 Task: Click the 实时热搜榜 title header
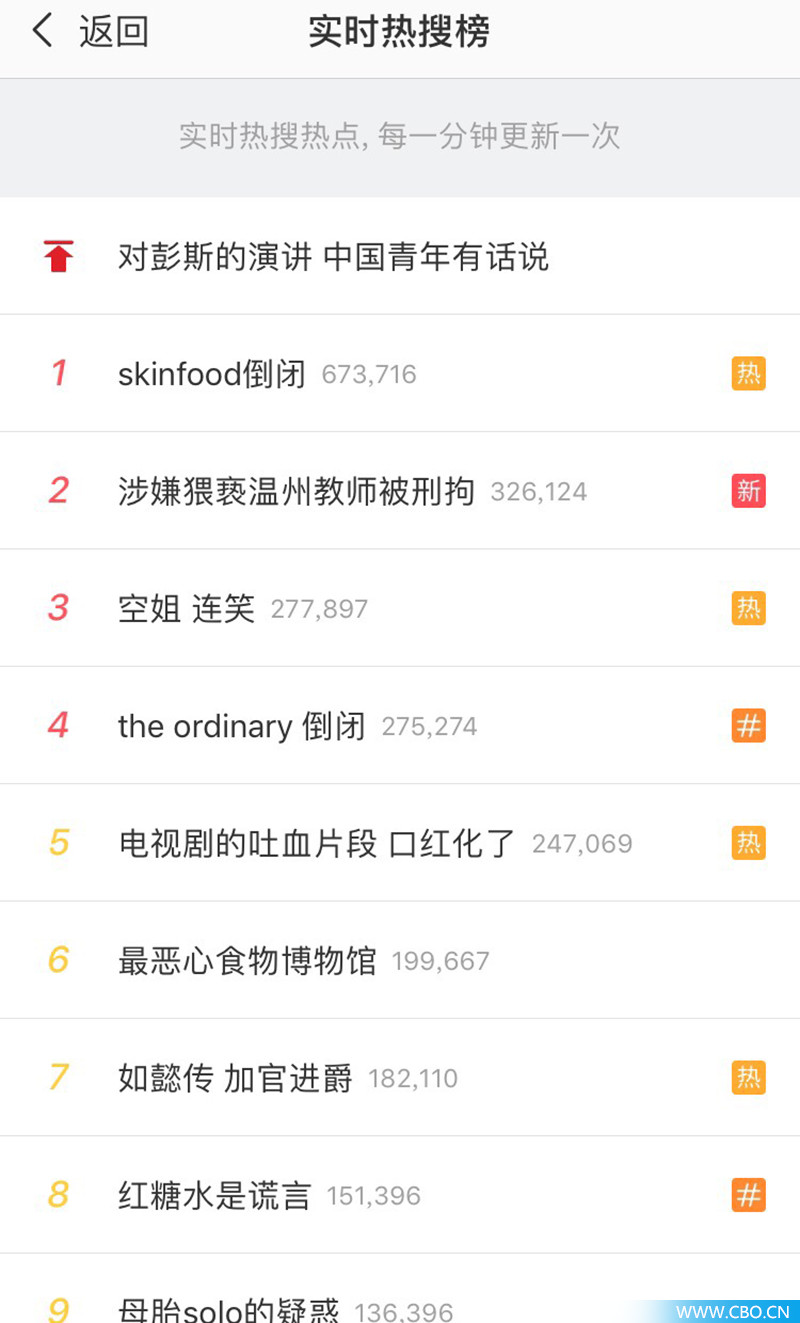pyautogui.click(x=399, y=31)
